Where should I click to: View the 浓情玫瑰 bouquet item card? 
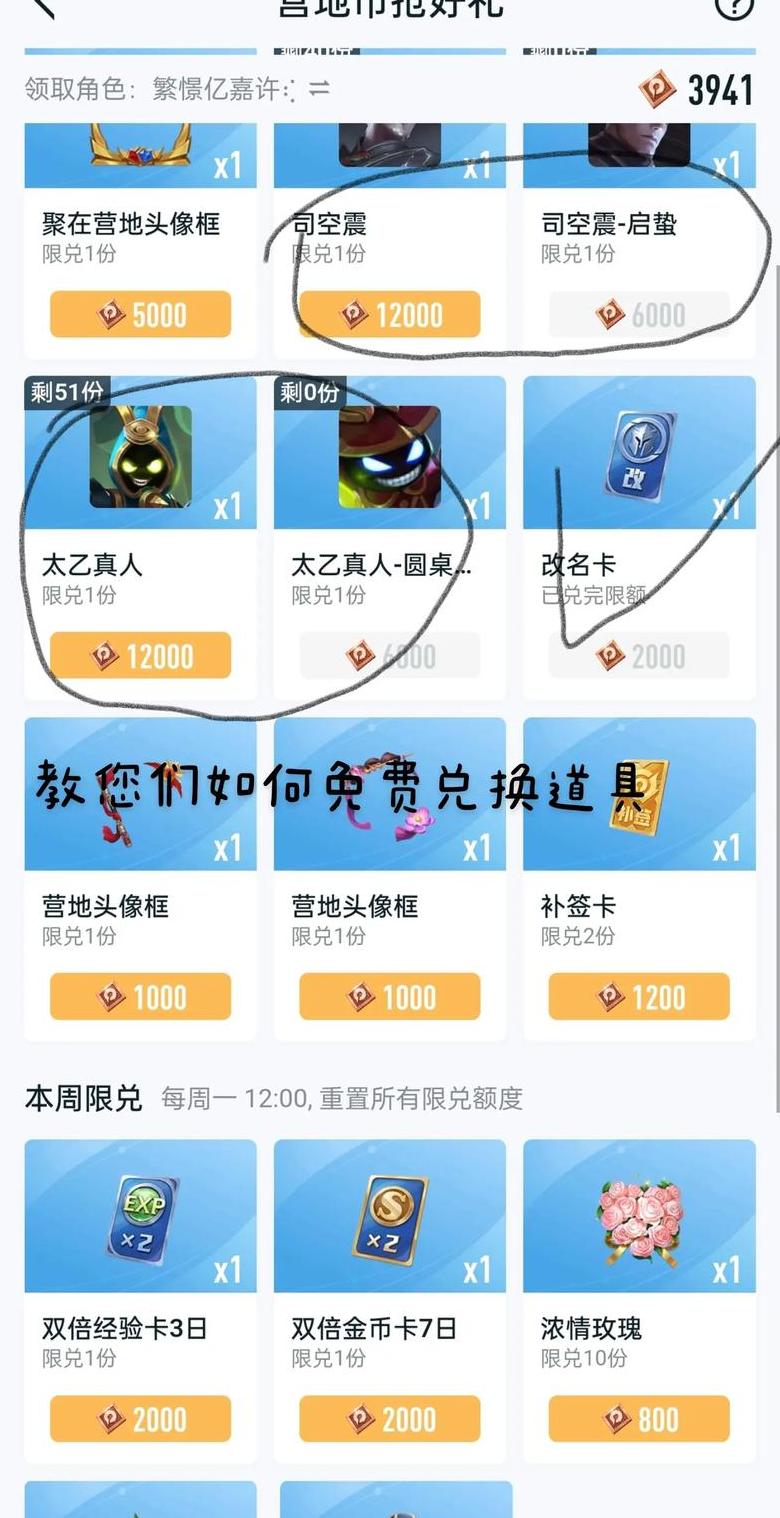tap(639, 1217)
